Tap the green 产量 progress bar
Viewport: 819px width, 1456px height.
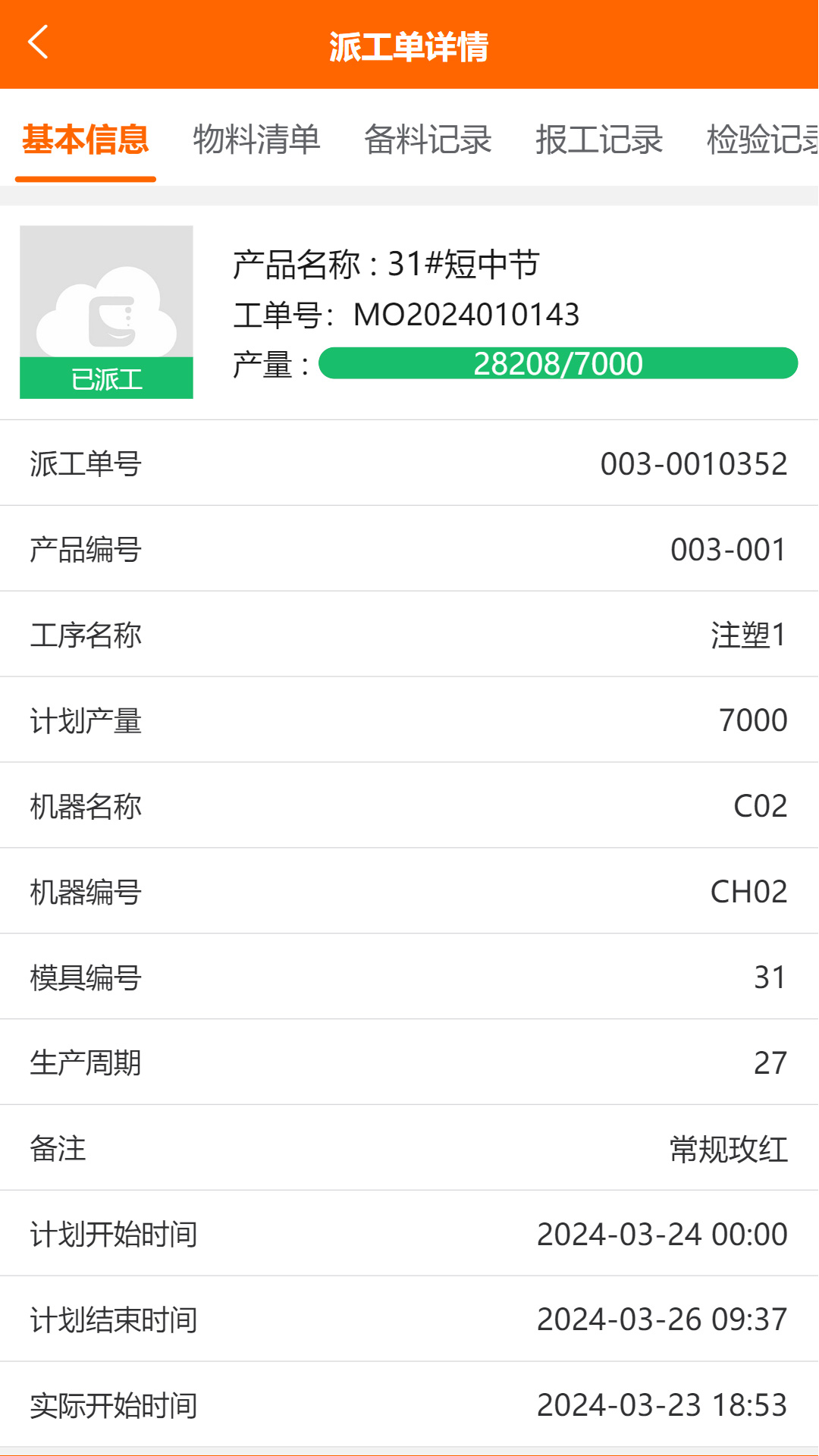[x=558, y=363]
